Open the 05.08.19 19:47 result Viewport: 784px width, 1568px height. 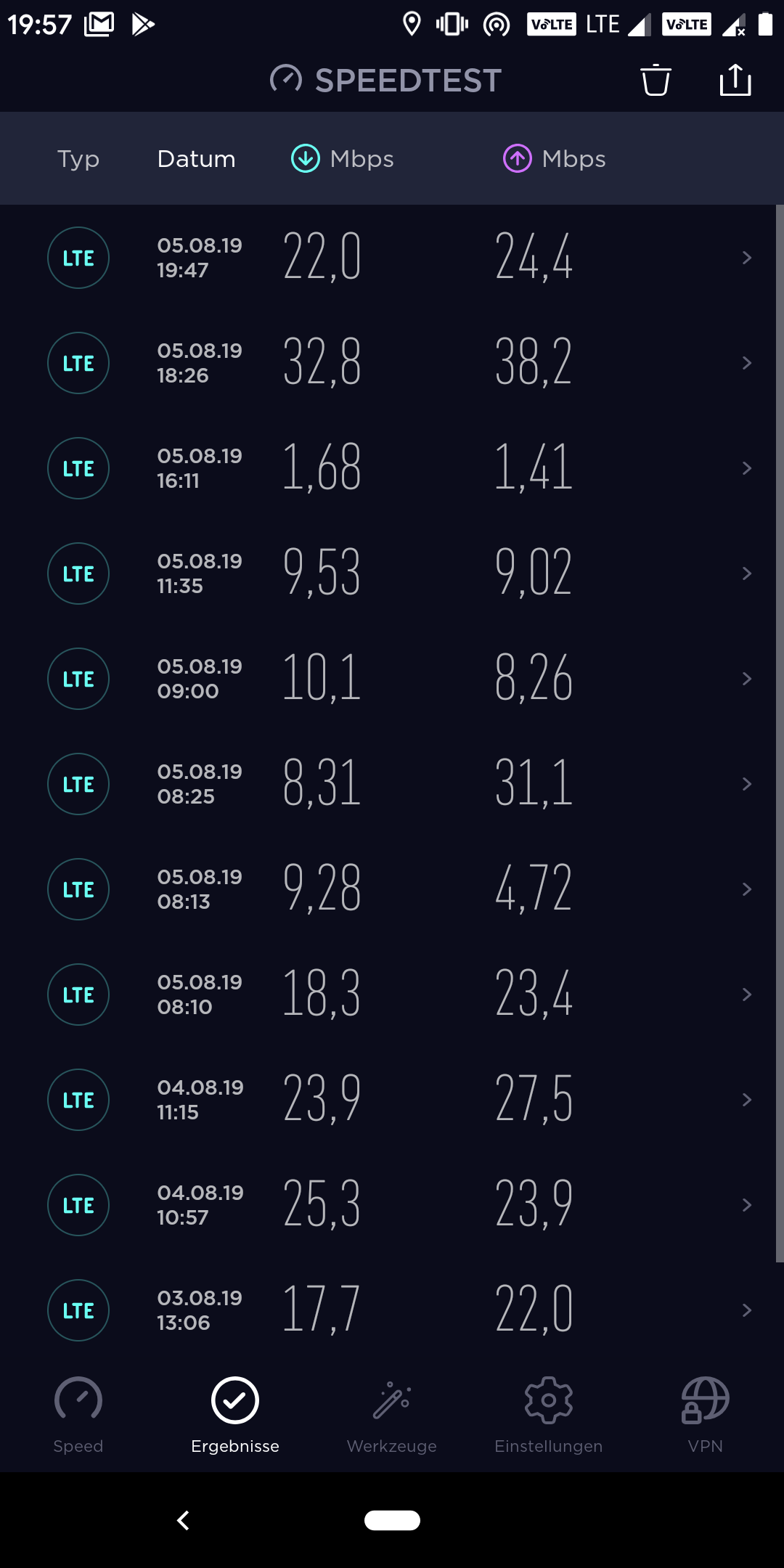click(x=392, y=258)
